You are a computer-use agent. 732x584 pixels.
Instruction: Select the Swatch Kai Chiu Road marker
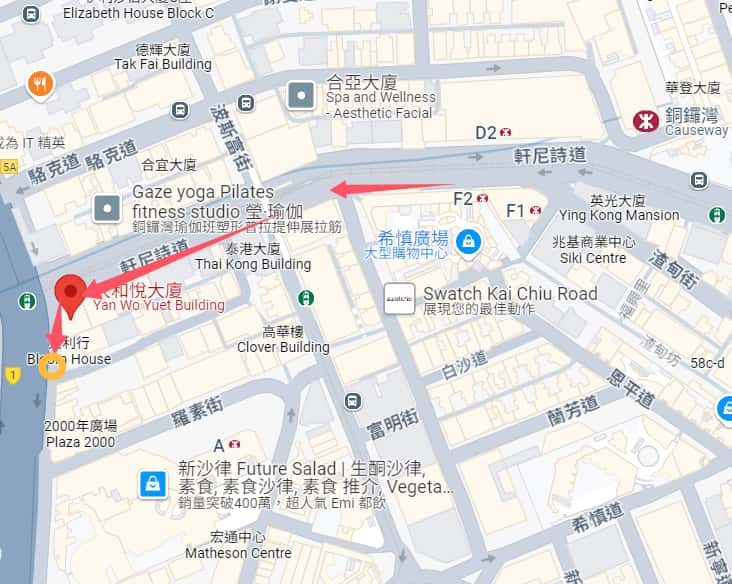click(x=398, y=297)
